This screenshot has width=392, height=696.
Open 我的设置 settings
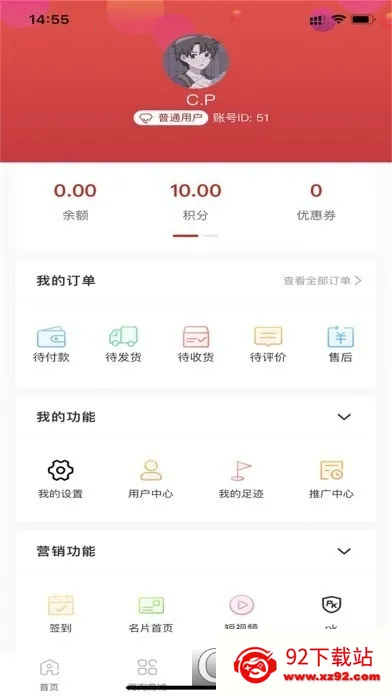click(60, 479)
